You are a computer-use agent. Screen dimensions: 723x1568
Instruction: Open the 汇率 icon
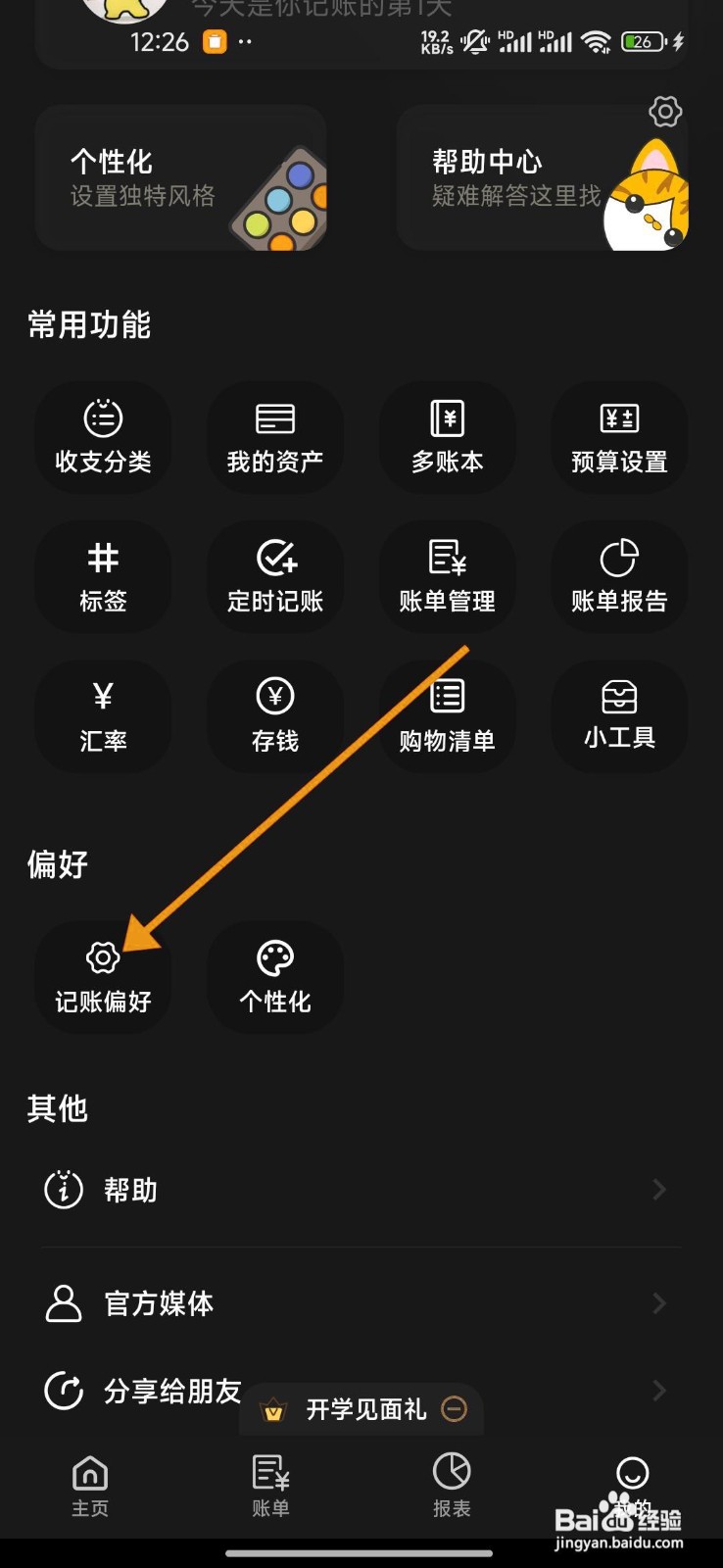(103, 716)
